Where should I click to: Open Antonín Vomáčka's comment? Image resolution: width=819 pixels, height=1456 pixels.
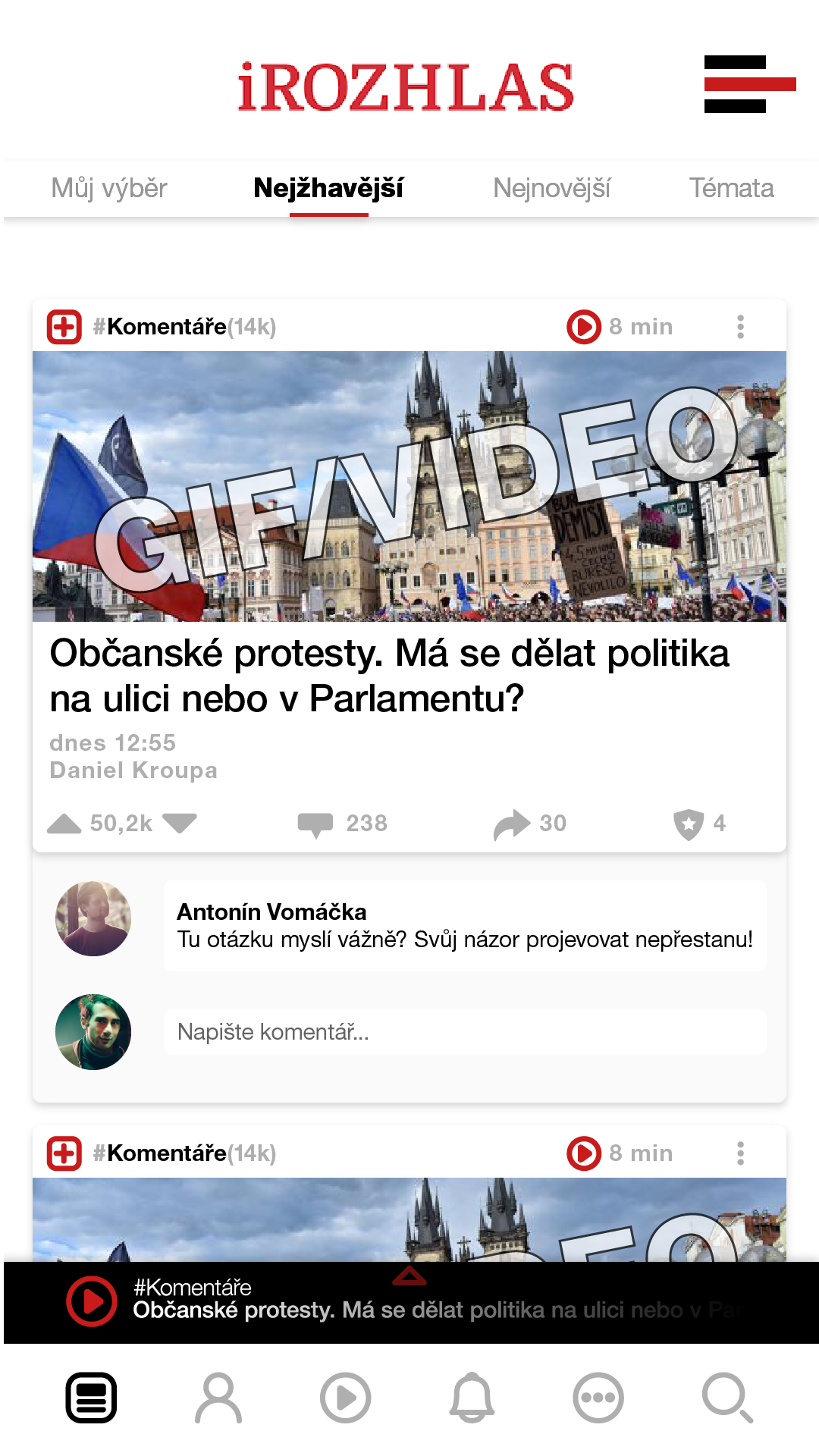pos(464,926)
